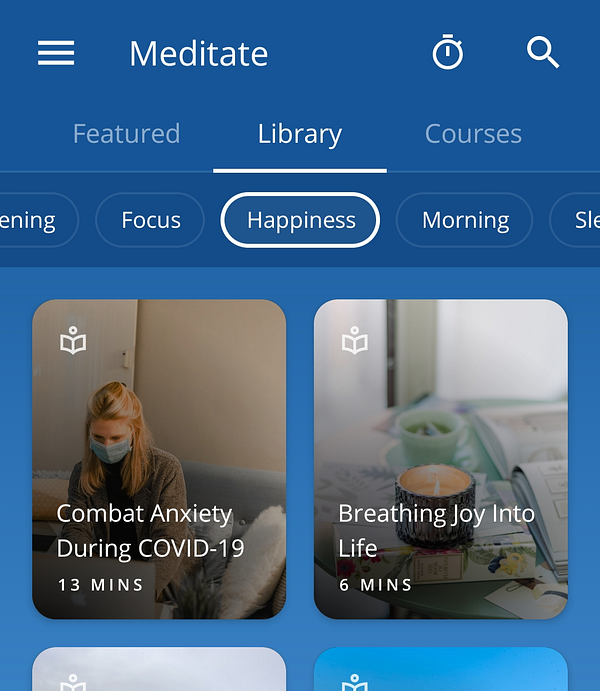Screen dimensions: 600x691
Task: Open Combat Anxiety During COVID-19 meditation
Action: point(159,460)
